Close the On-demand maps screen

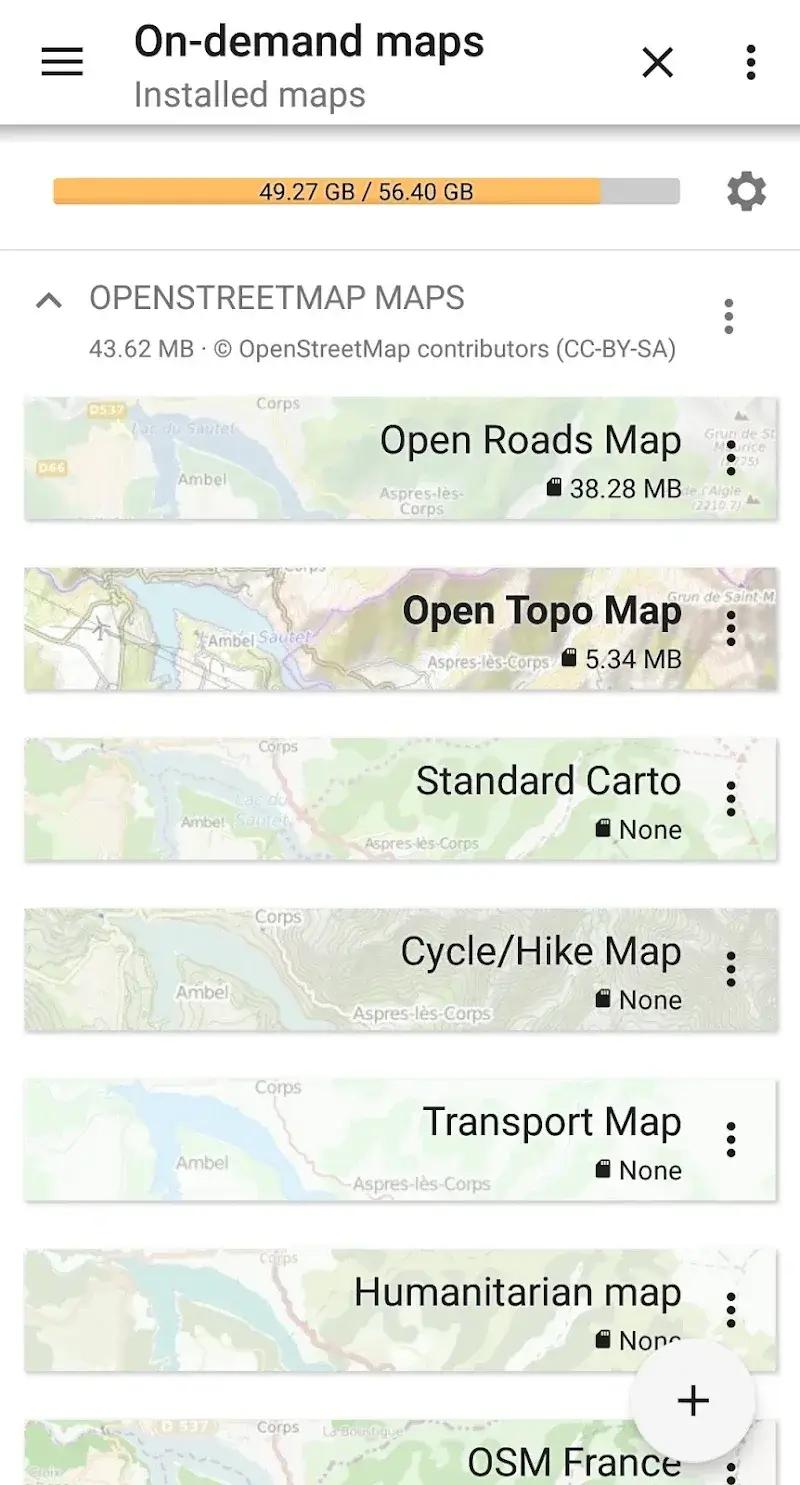[657, 62]
